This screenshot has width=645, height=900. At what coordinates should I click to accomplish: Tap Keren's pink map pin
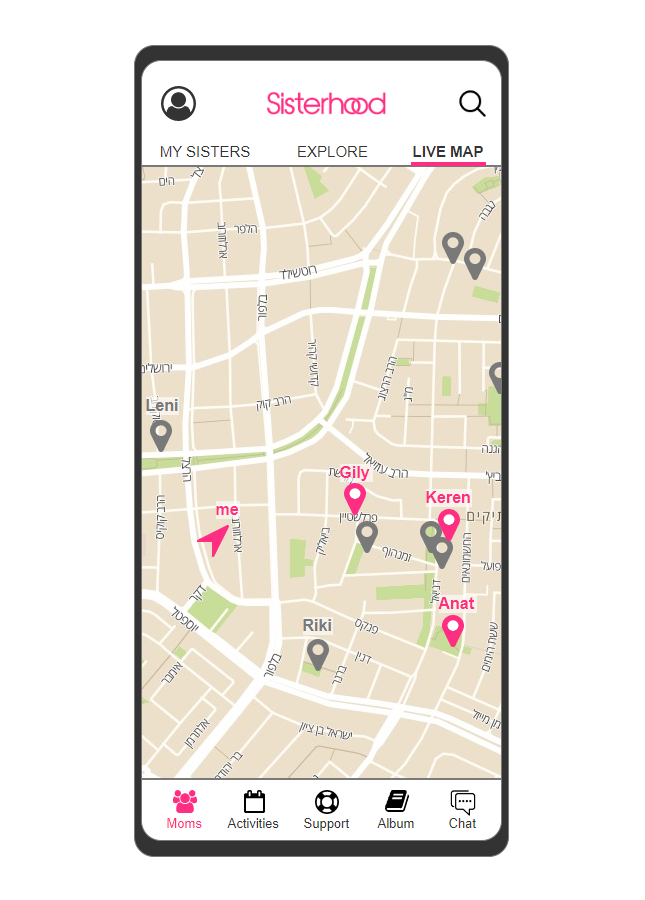(x=449, y=523)
